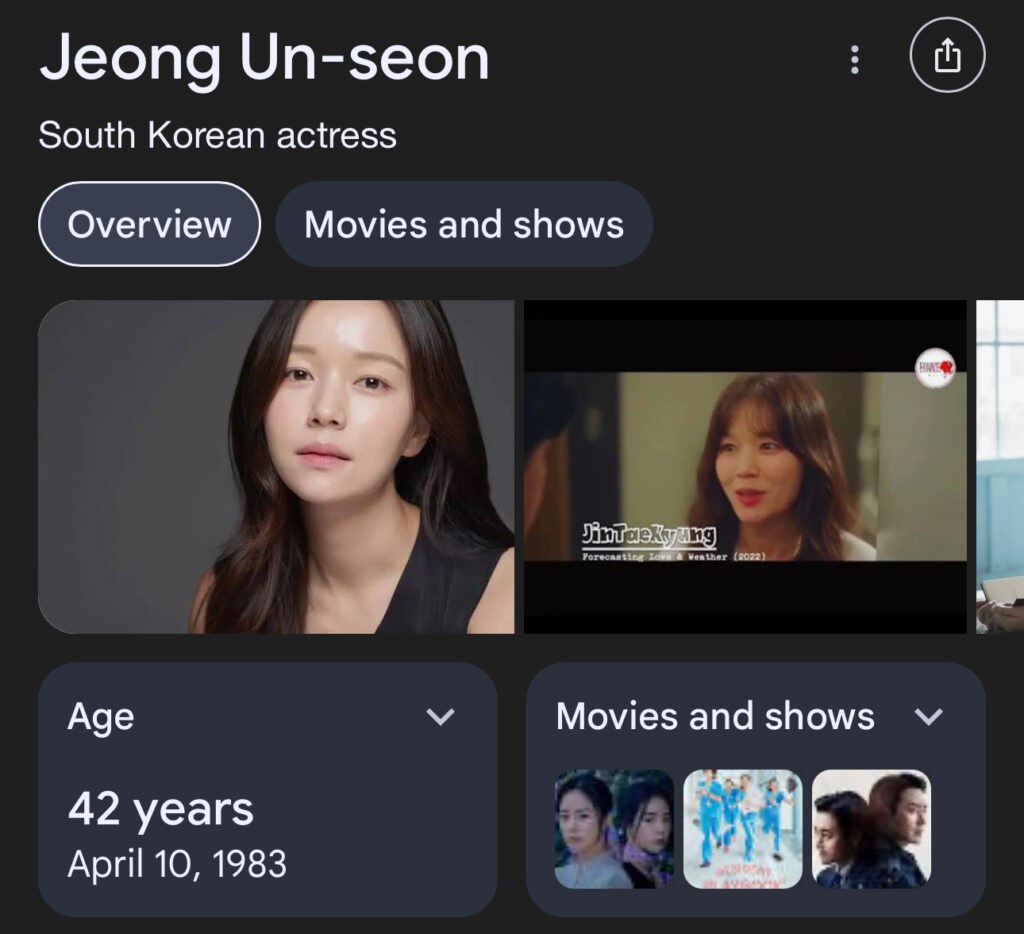Open the poster with two women

[x=614, y=829]
